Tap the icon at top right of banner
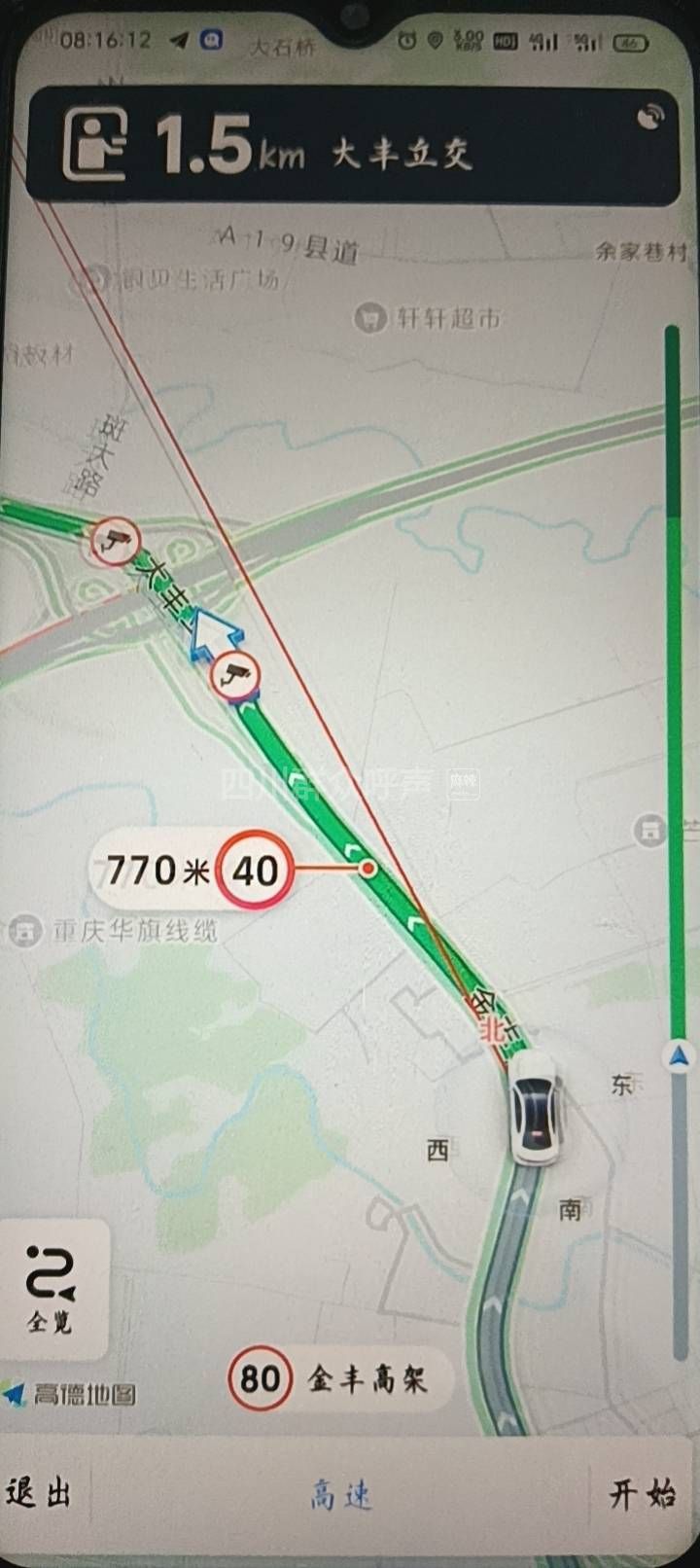 click(649, 119)
